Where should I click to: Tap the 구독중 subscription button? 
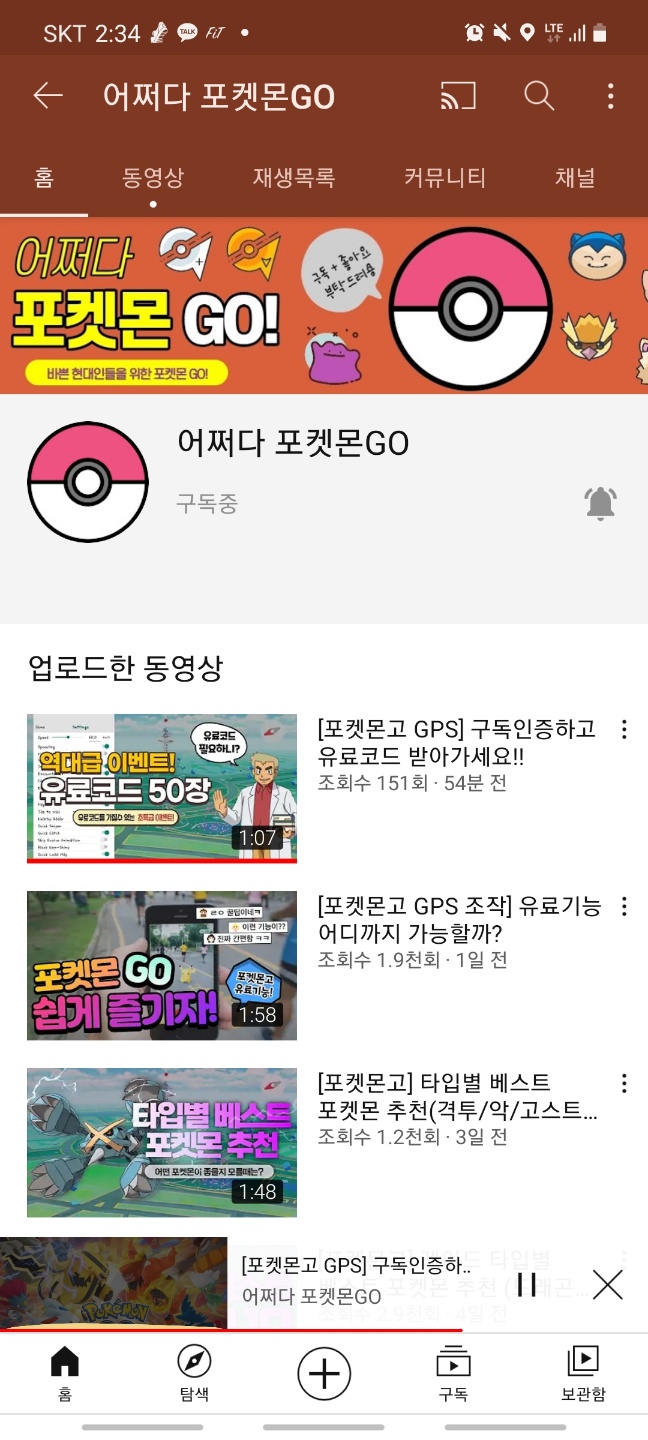[x=207, y=504]
